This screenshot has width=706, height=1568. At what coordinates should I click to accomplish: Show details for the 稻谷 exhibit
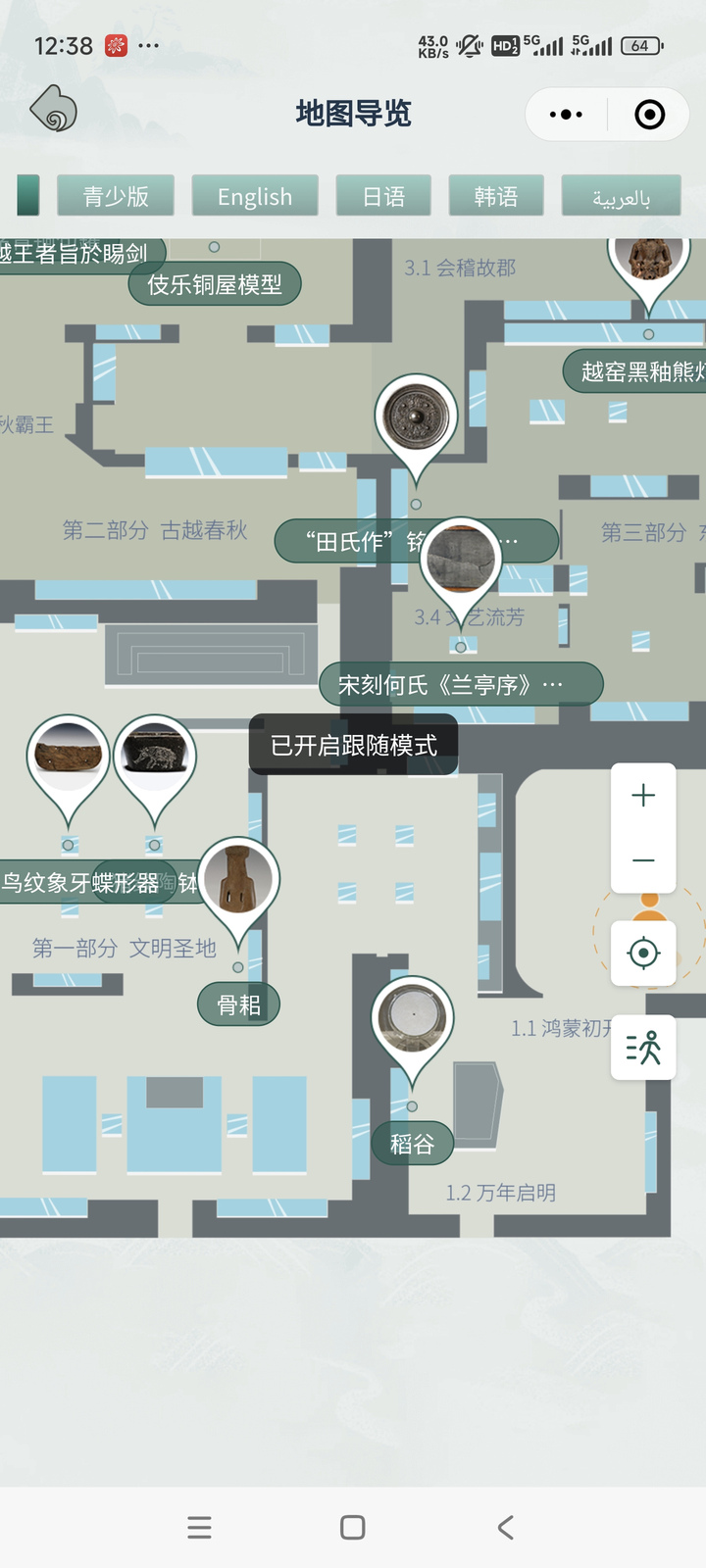[x=413, y=1144]
